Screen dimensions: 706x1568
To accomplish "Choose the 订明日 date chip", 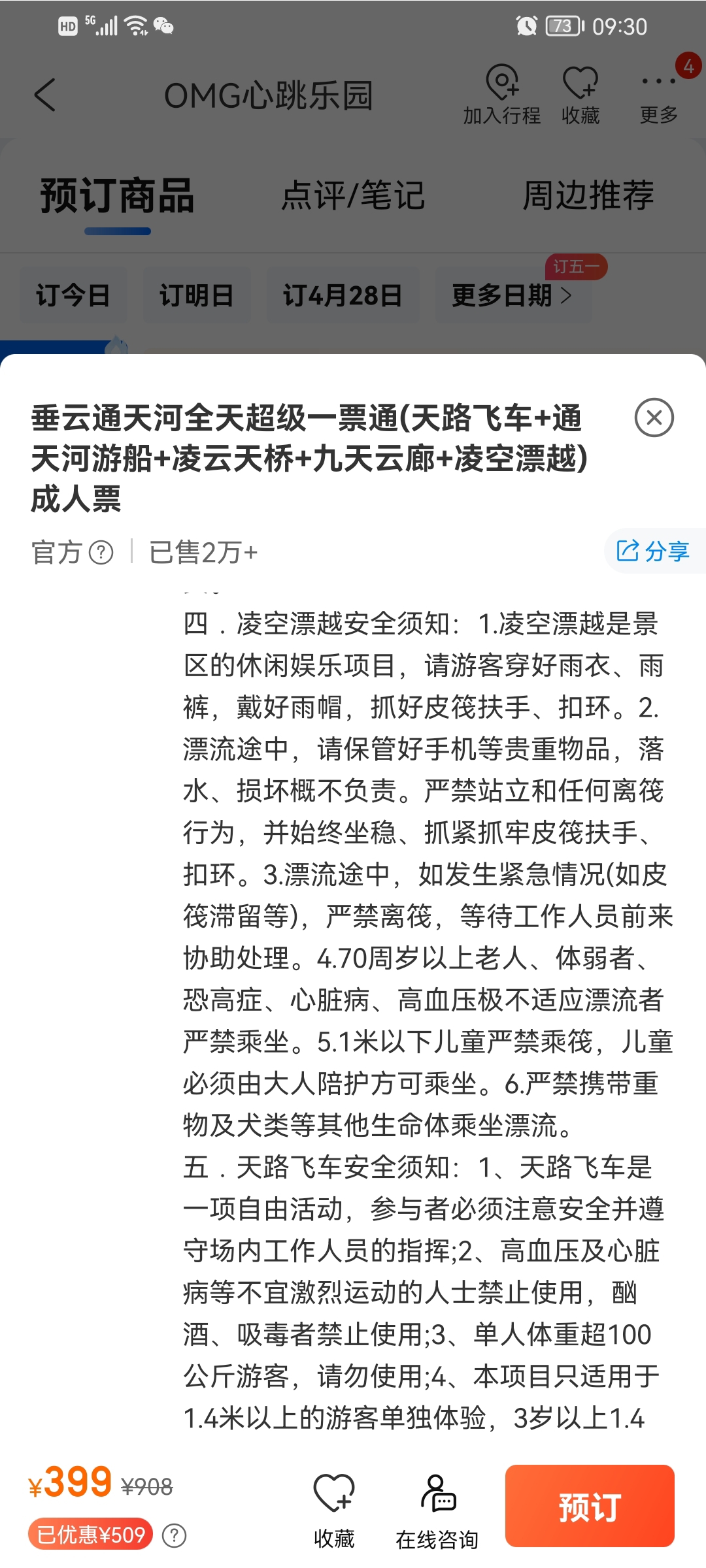I will pyautogui.click(x=197, y=295).
